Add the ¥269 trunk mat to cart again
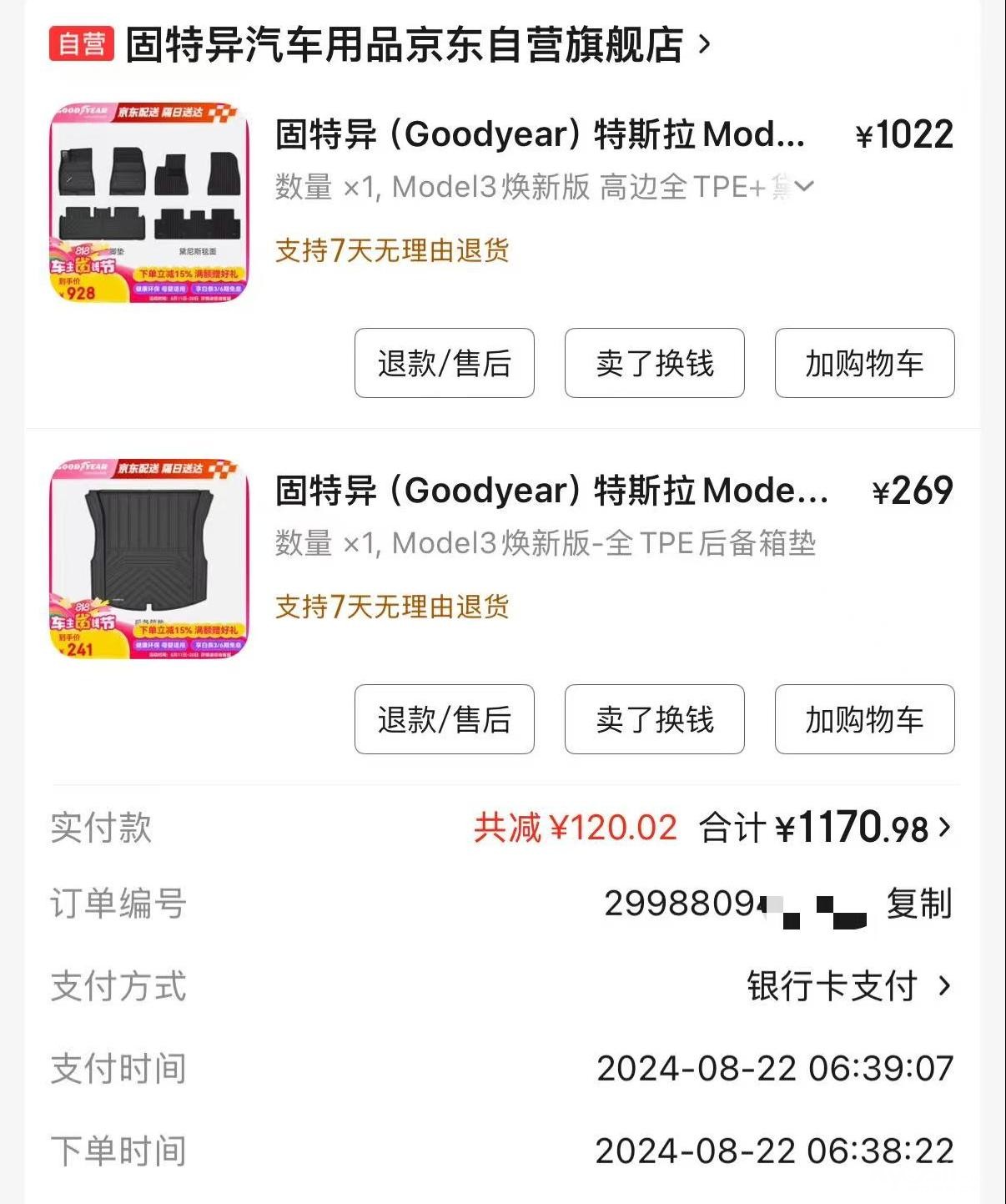This screenshot has width=1006, height=1204. click(x=864, y=719)
